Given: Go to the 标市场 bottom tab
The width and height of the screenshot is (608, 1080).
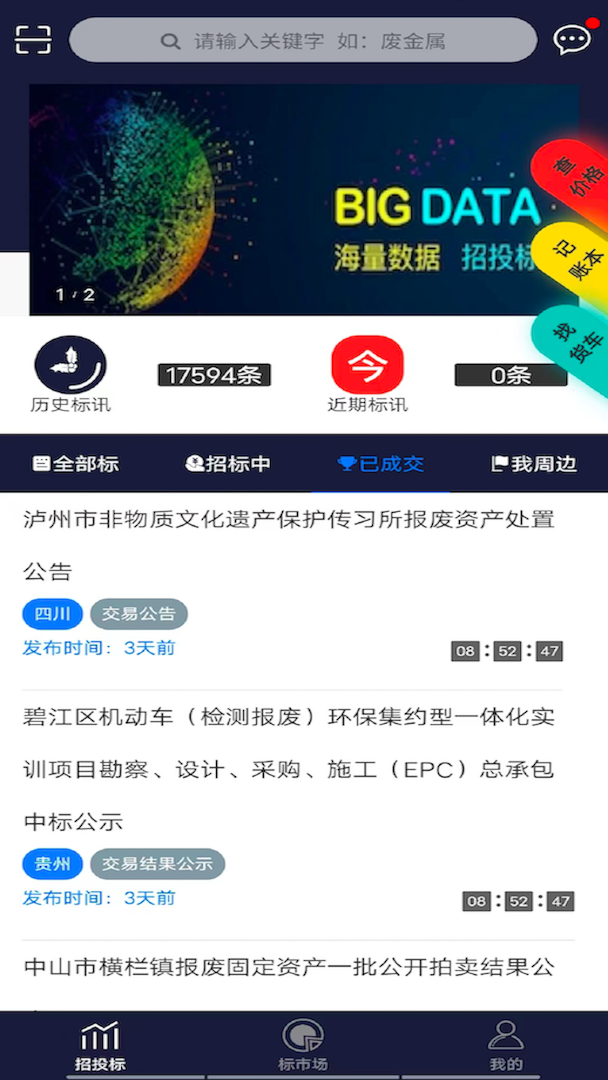Looking at the screenshot, I should 302,1046.
